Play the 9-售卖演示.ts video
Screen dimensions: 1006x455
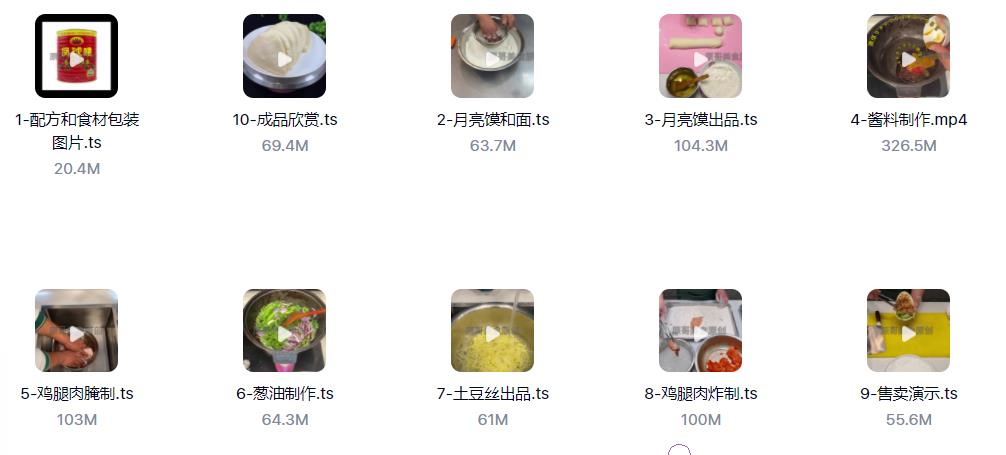pos(908,331)
